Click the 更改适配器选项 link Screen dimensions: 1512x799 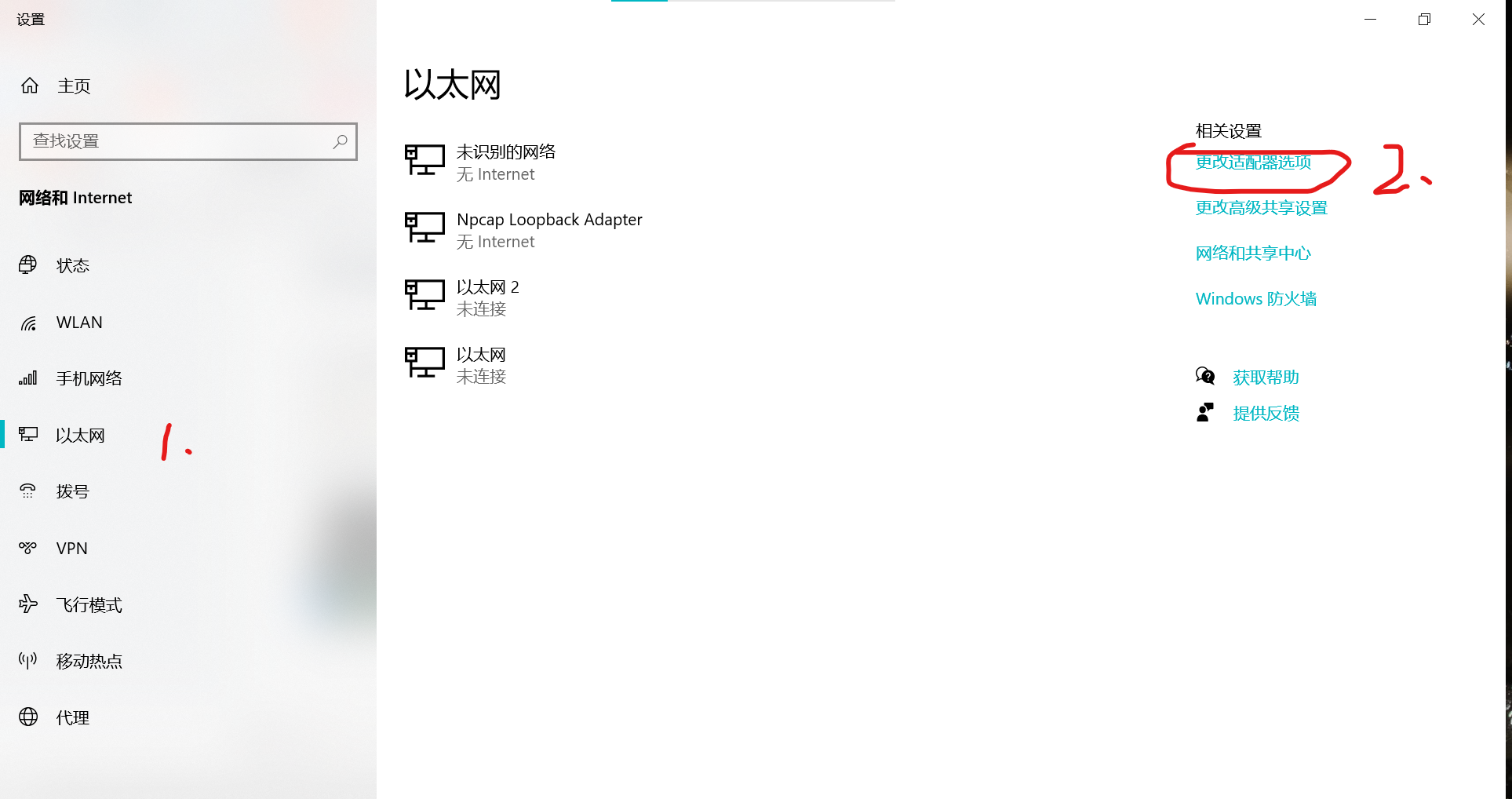click(1253, 162)
